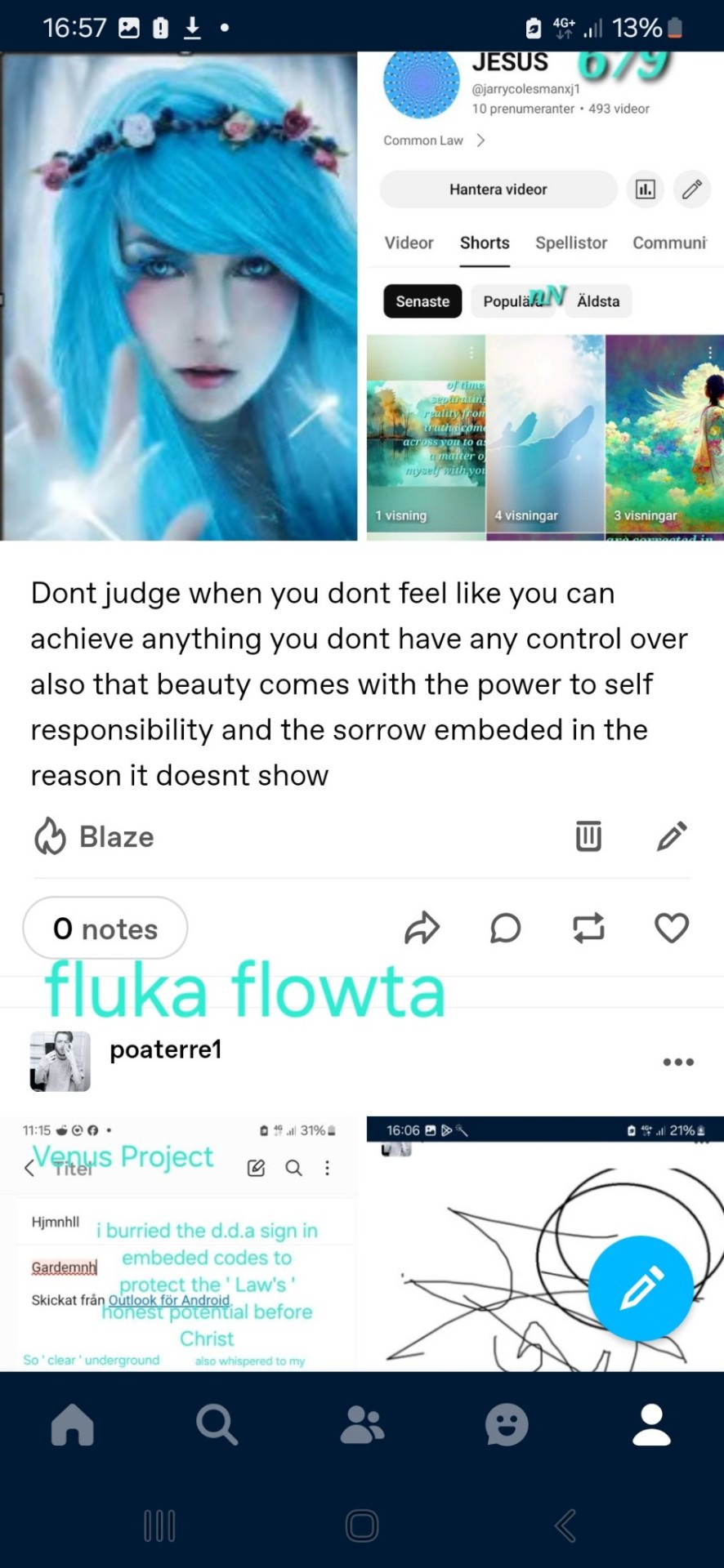
Task: Open the Search tab
Action: tap(217, 1425)
